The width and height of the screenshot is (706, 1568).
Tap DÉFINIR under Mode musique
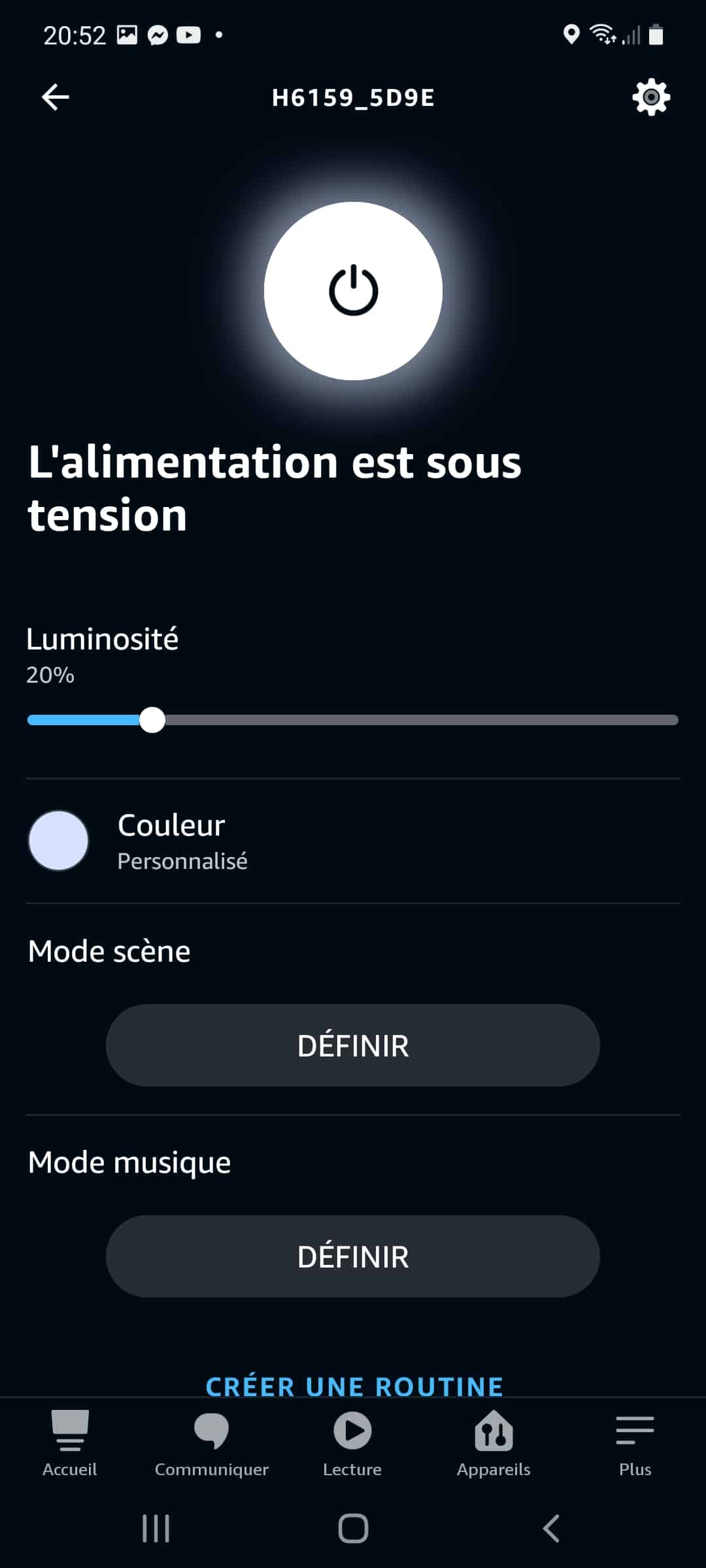pos(353,1256)
